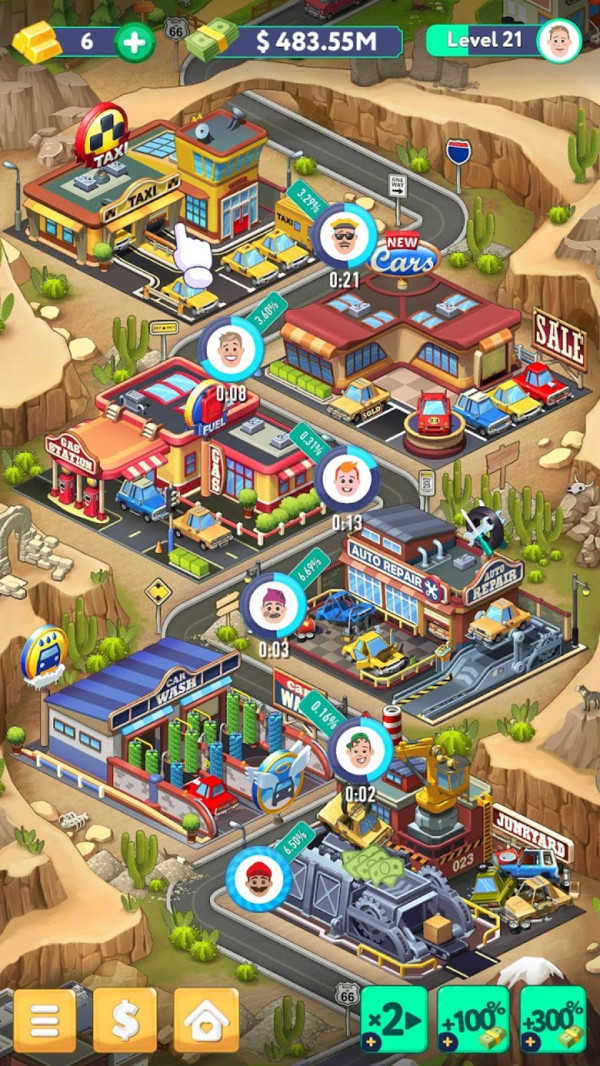Tap the purple-hat manager with 0:03 timer

[x=273, y=606]
